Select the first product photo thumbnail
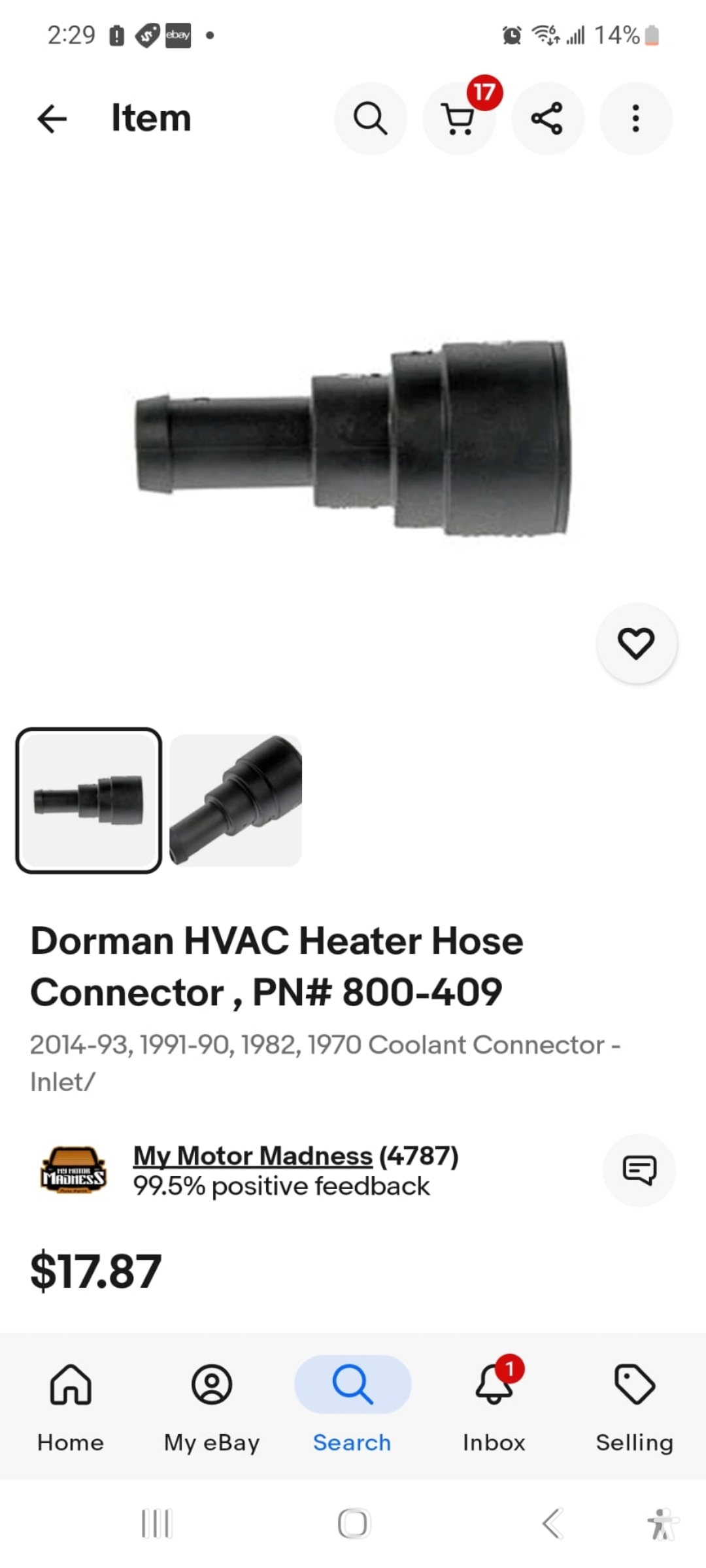 89,800
